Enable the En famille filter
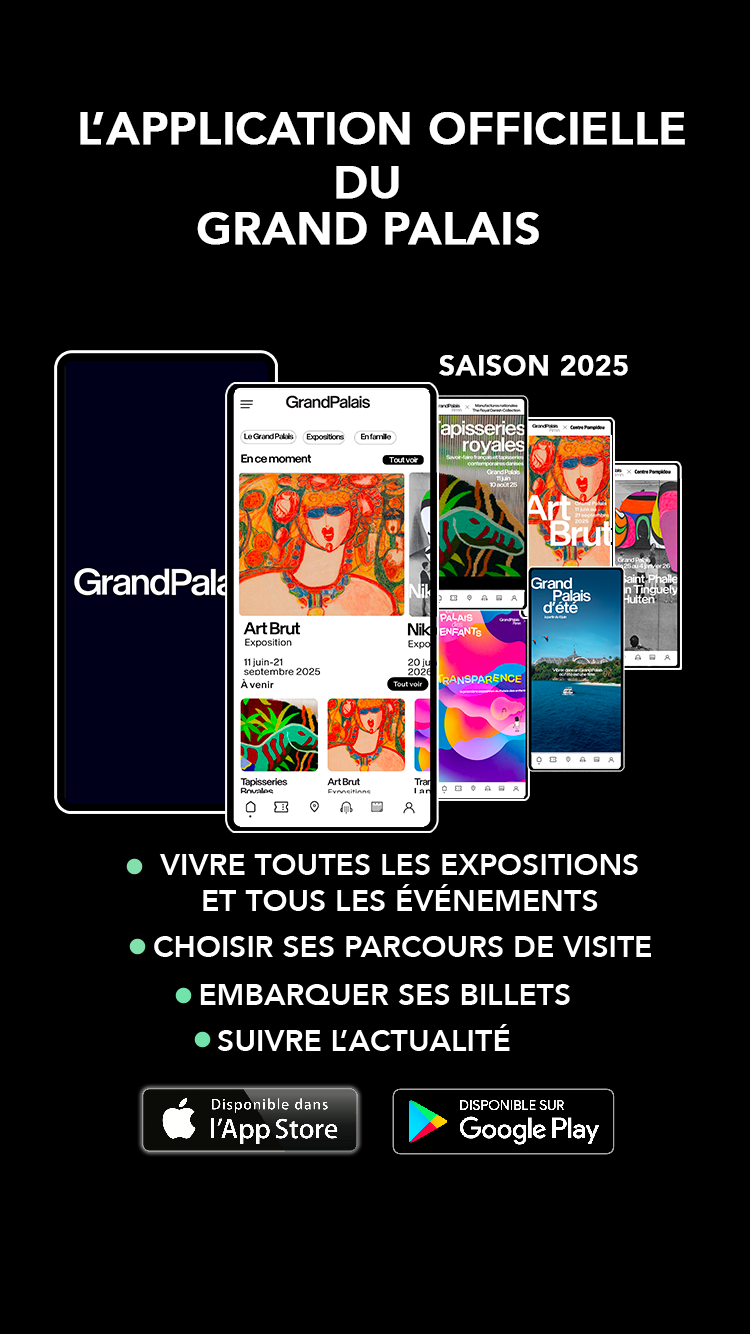 (377, 437)
